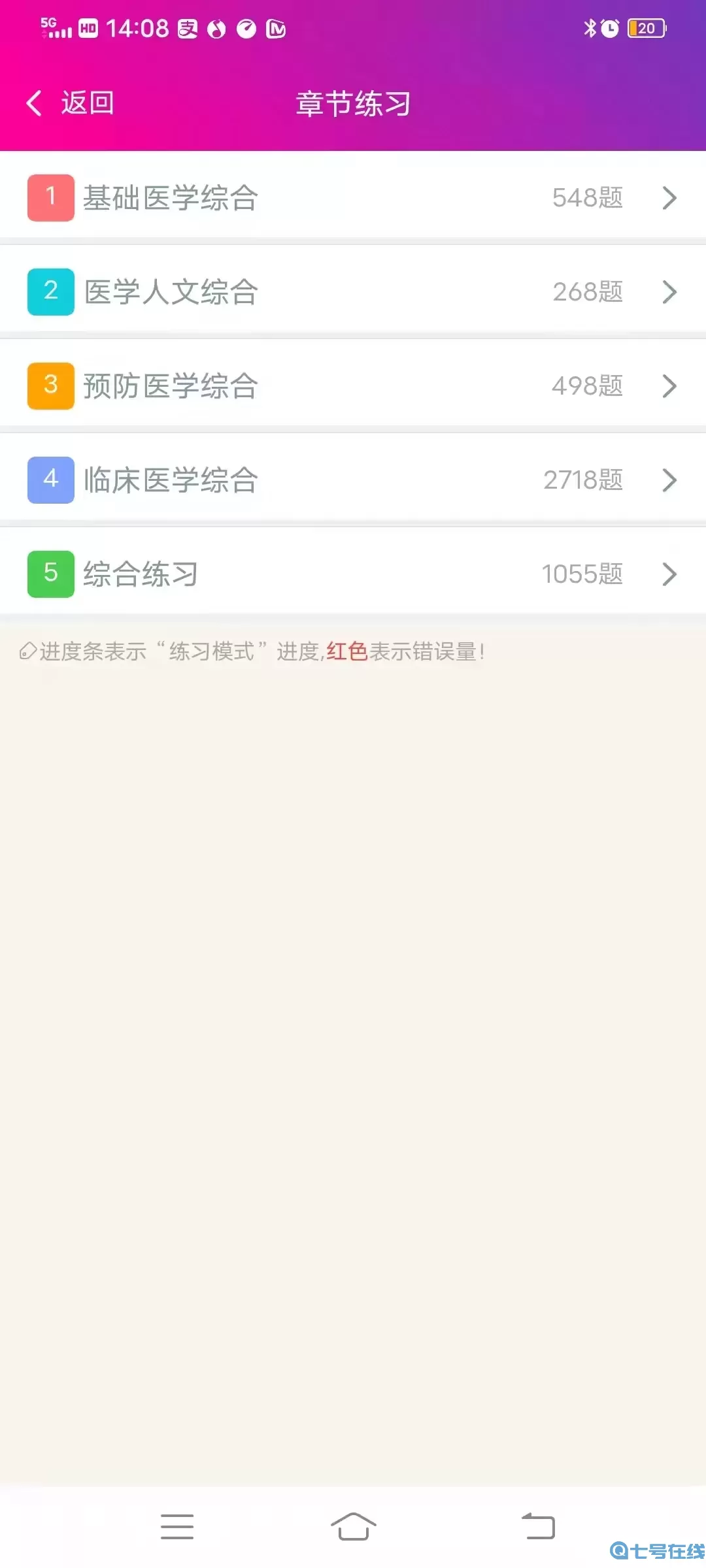The width and height of the screenshot is (706, 1568).
Task: Tap the orange "3" badge beside 预防医学综合
Action: pos(50,385)
